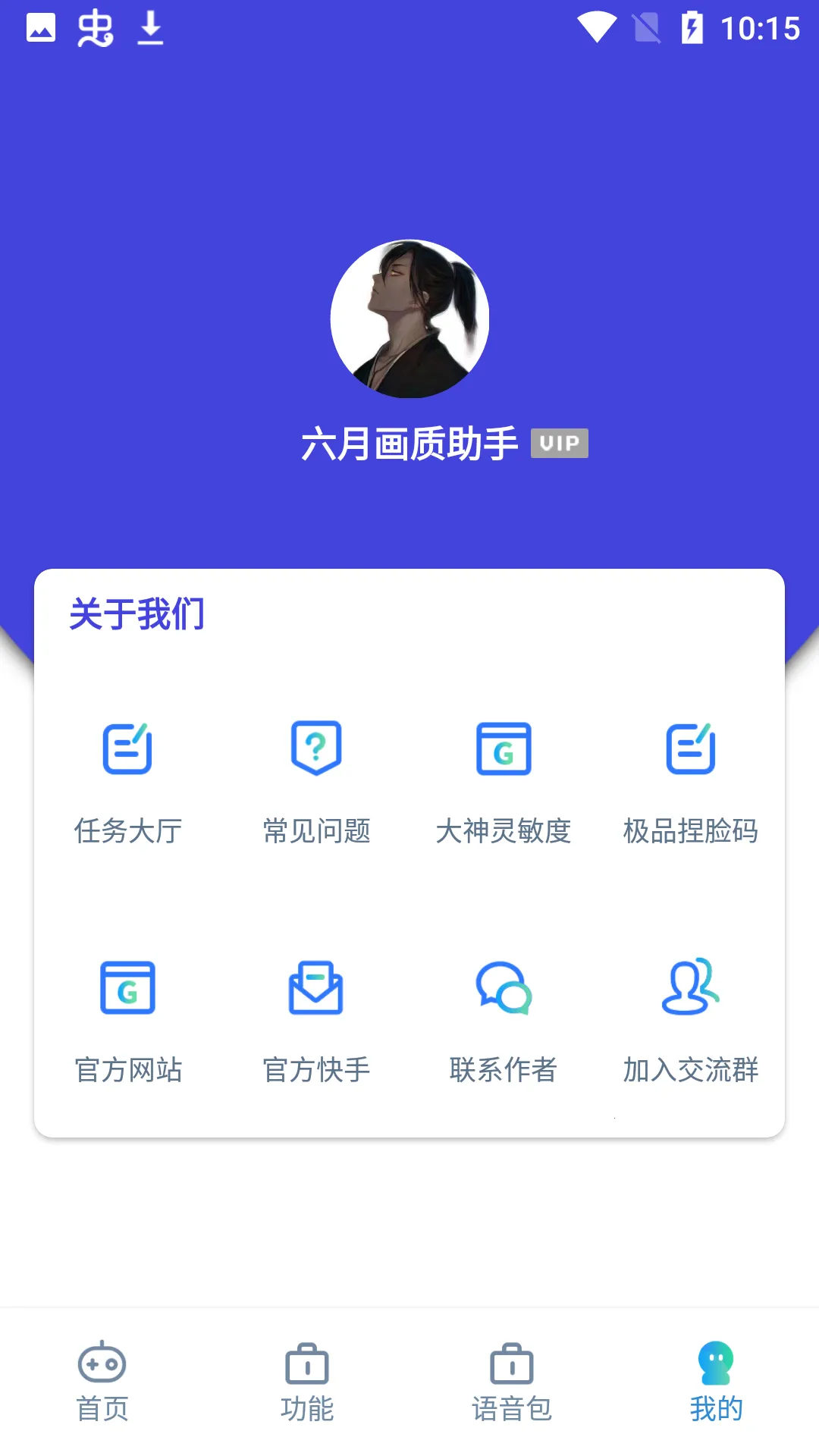Open the 官方网站 browser icon

click(x=127, y=987)
